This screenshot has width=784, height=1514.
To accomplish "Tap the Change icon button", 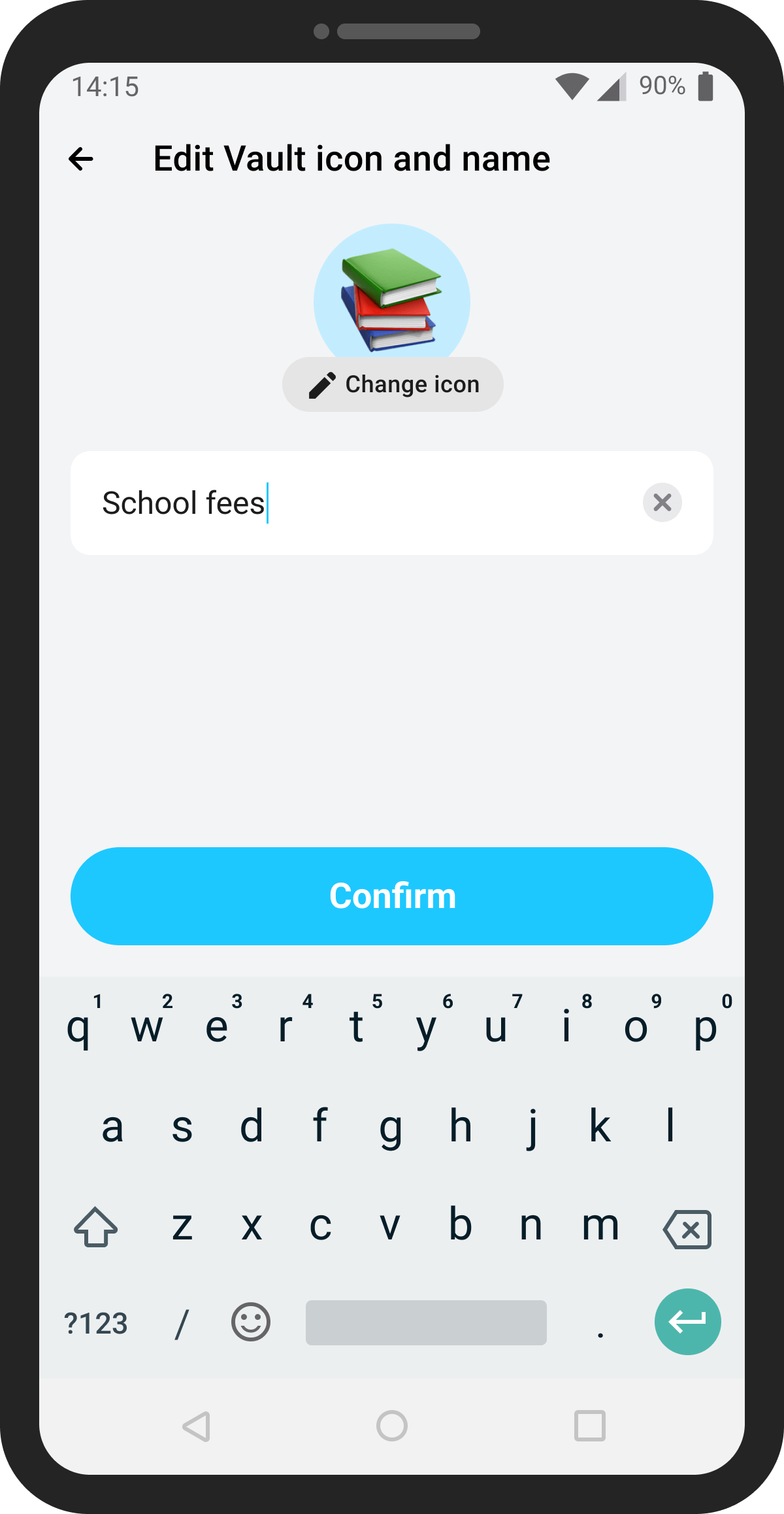I will click(393, 384).
